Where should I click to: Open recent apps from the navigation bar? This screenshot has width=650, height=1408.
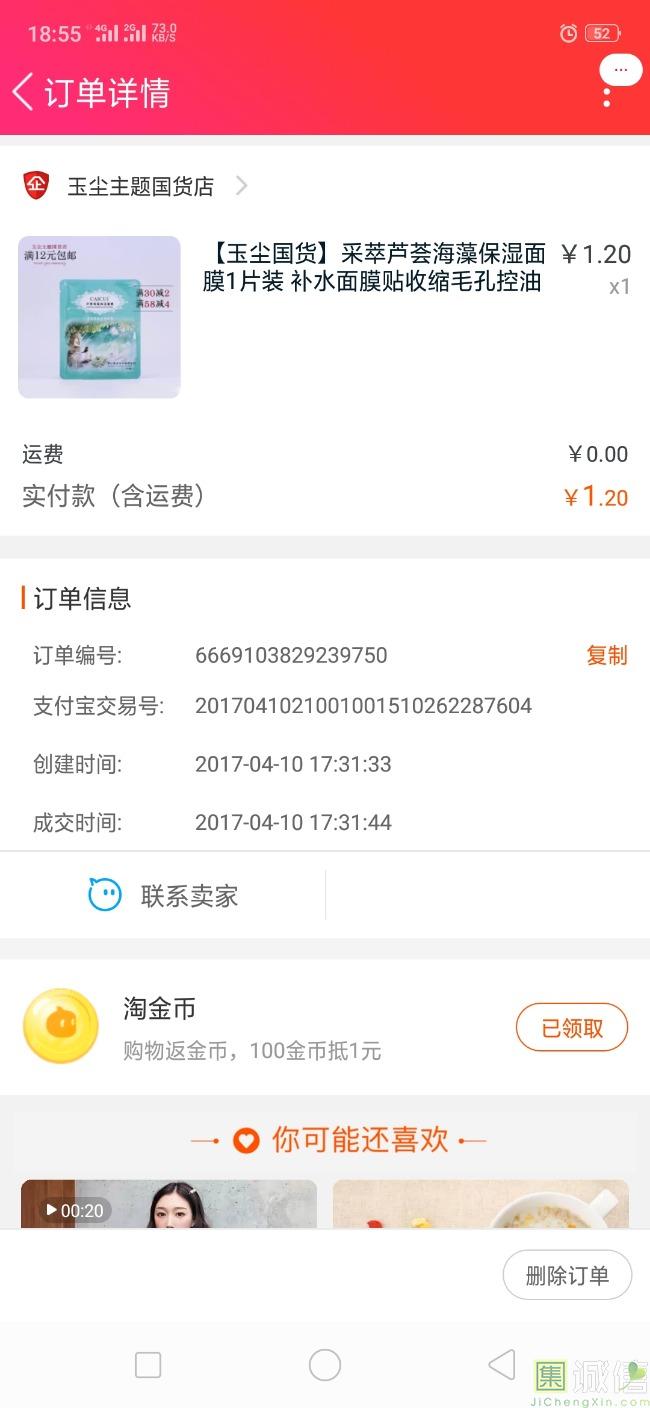click(x=148, y=1365)
